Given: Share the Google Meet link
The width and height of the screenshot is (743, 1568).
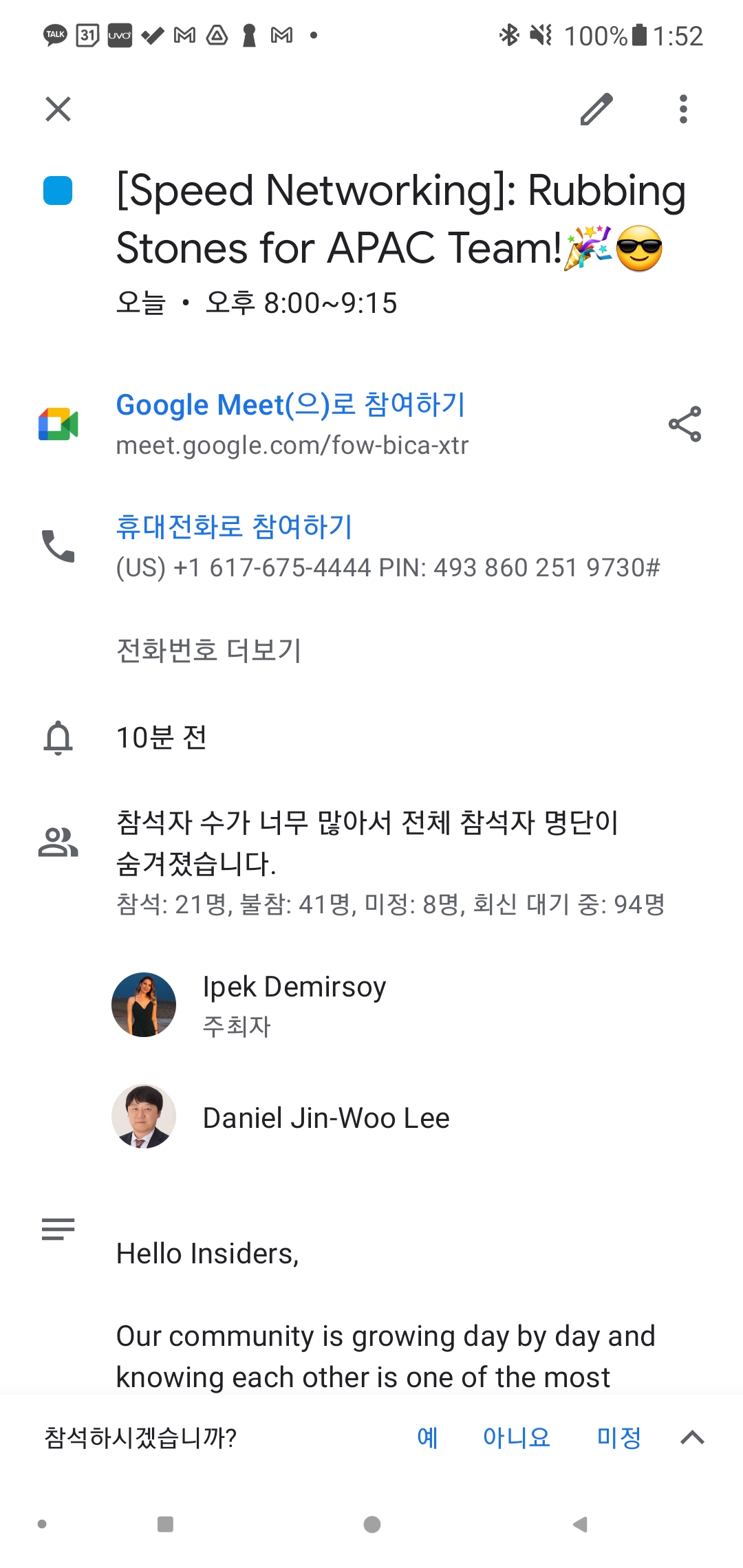Looking at the screenshot, I should click(685, 424).
